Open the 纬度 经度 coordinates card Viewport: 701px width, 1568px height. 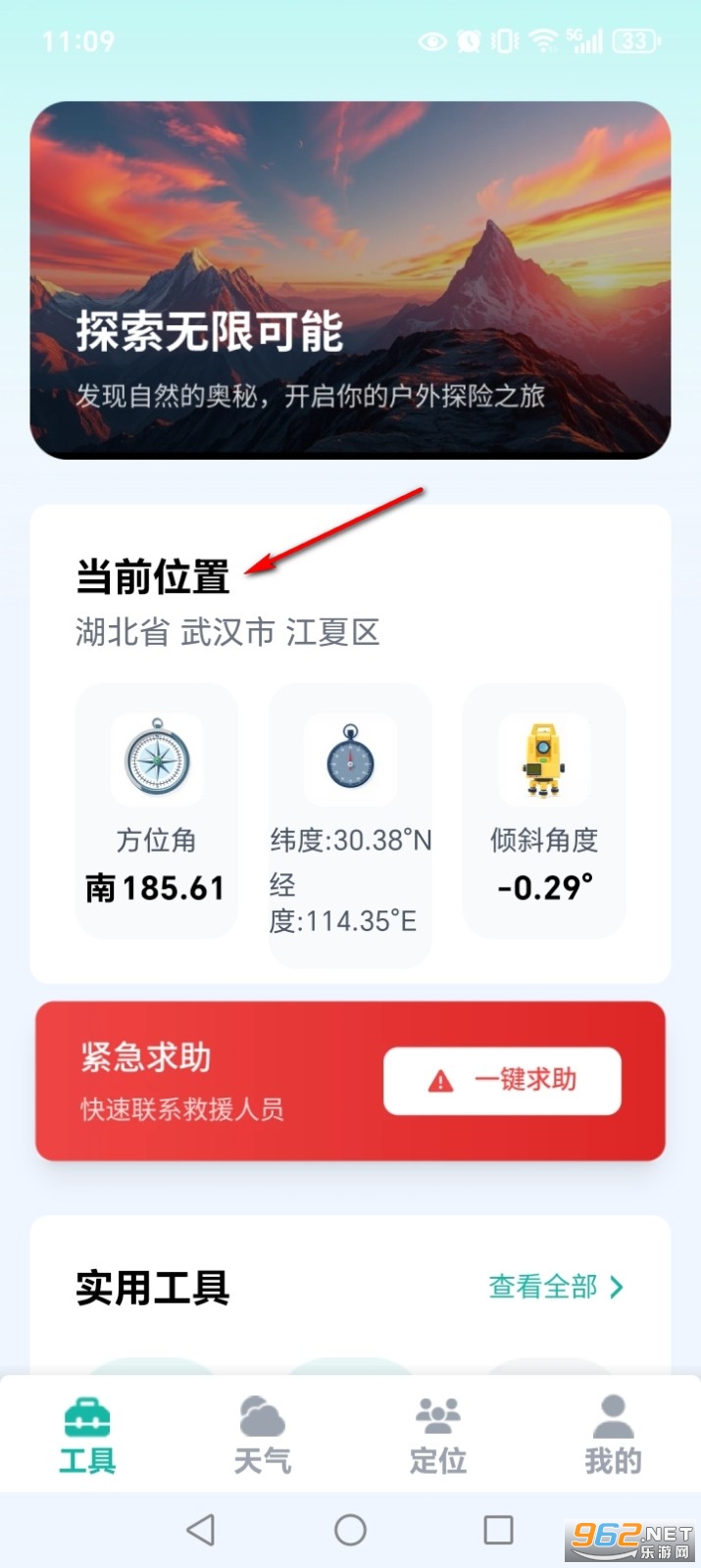[x=350, y=823]
